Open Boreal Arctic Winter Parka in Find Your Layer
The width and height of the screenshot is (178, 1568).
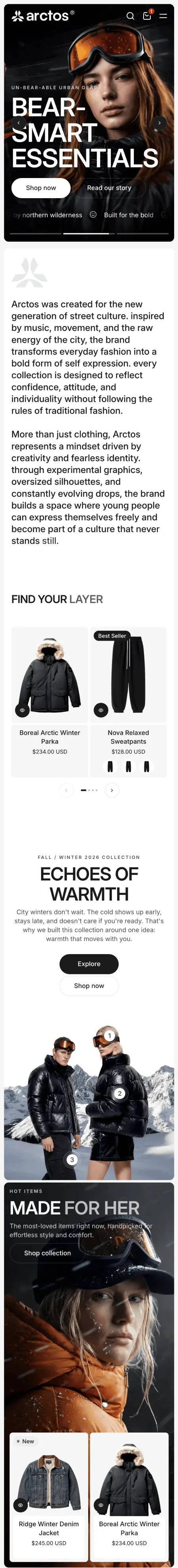[50, 737]
